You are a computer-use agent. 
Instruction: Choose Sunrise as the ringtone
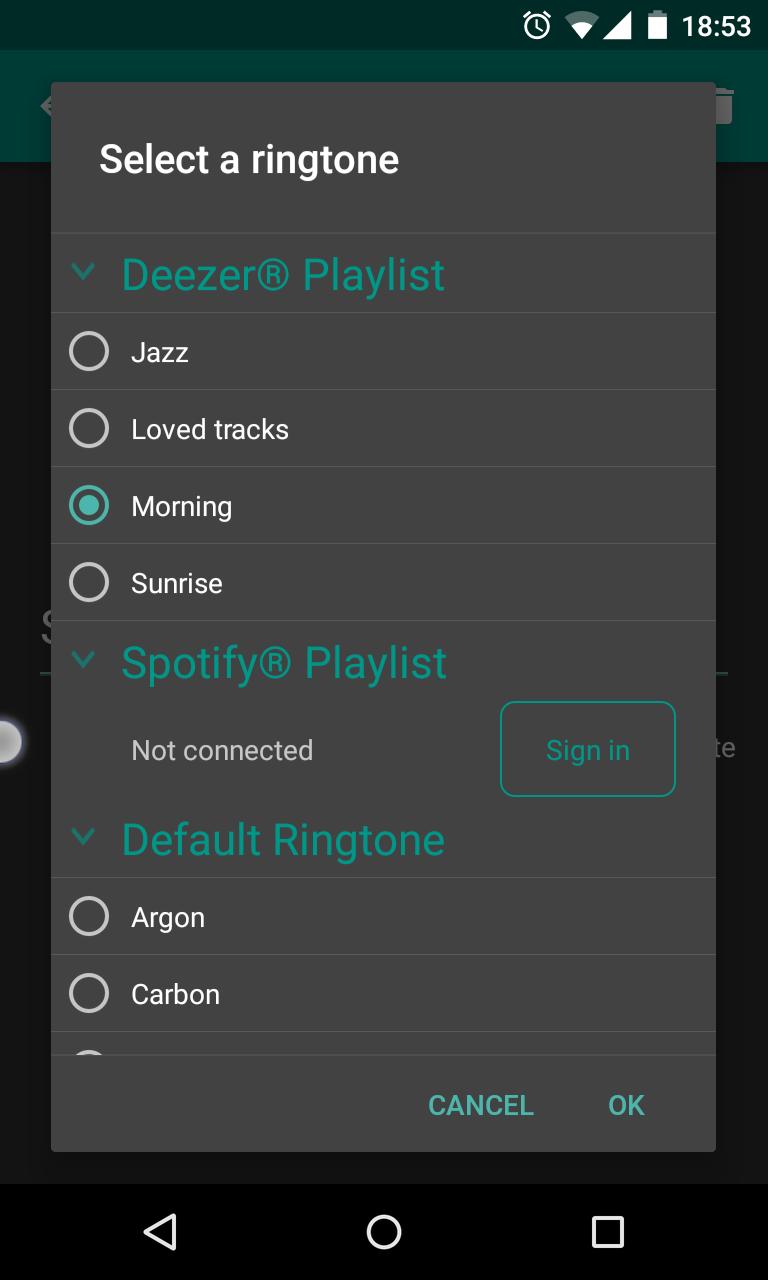pos(88,582)
